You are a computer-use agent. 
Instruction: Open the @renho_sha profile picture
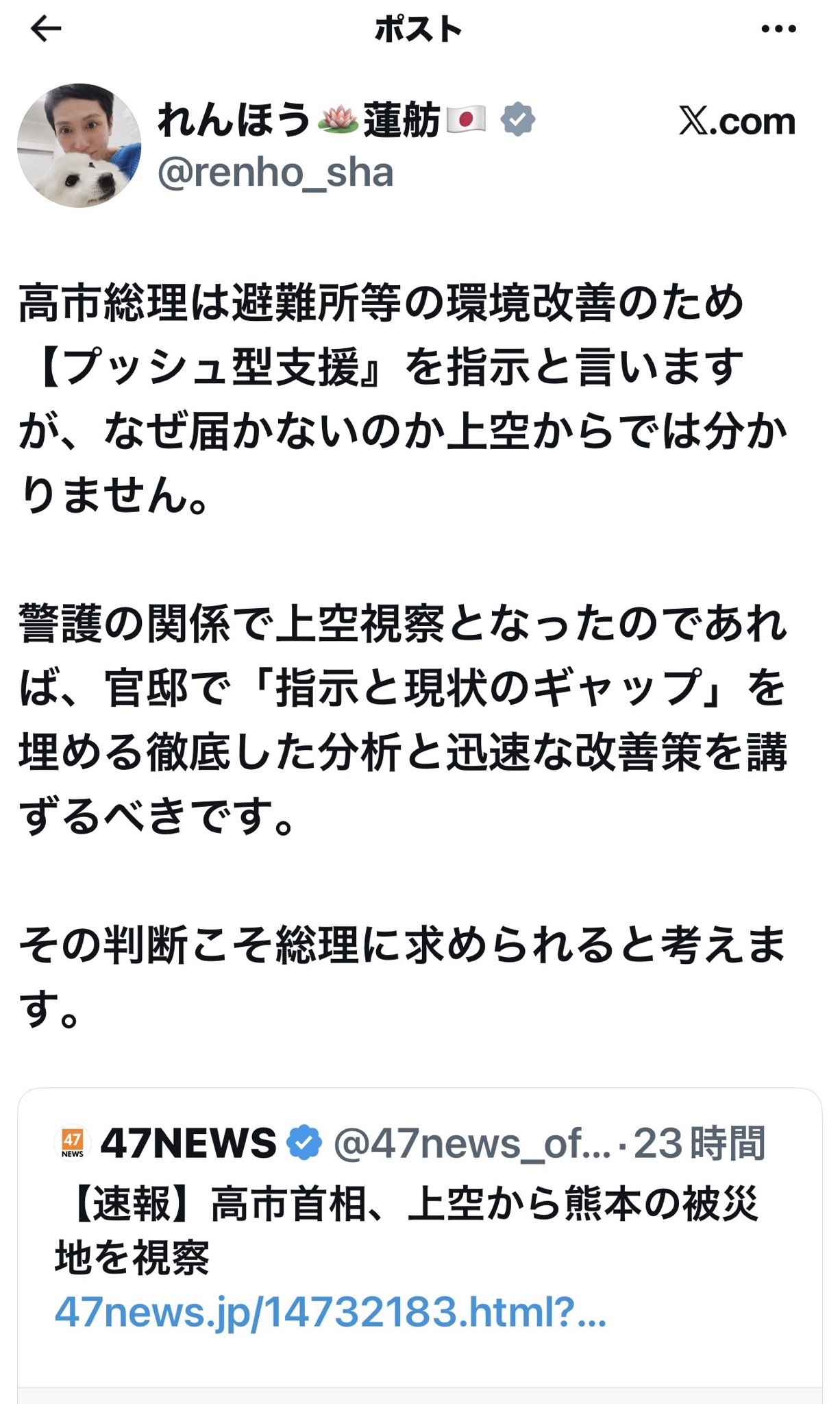pos(79,145)
